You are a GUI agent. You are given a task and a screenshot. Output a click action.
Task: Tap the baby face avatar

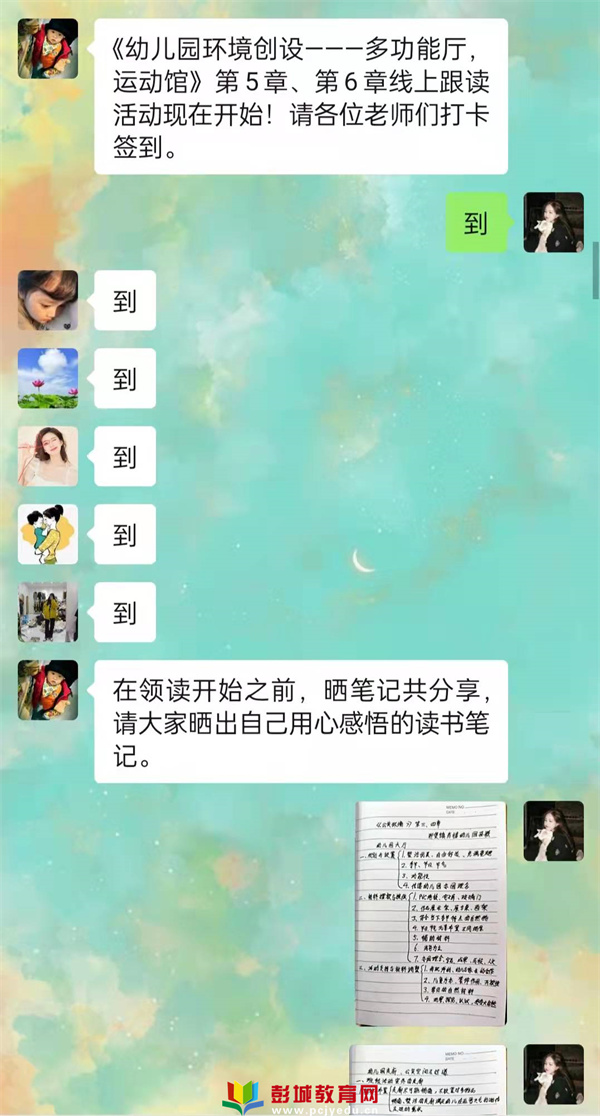(x=48, y=300)
